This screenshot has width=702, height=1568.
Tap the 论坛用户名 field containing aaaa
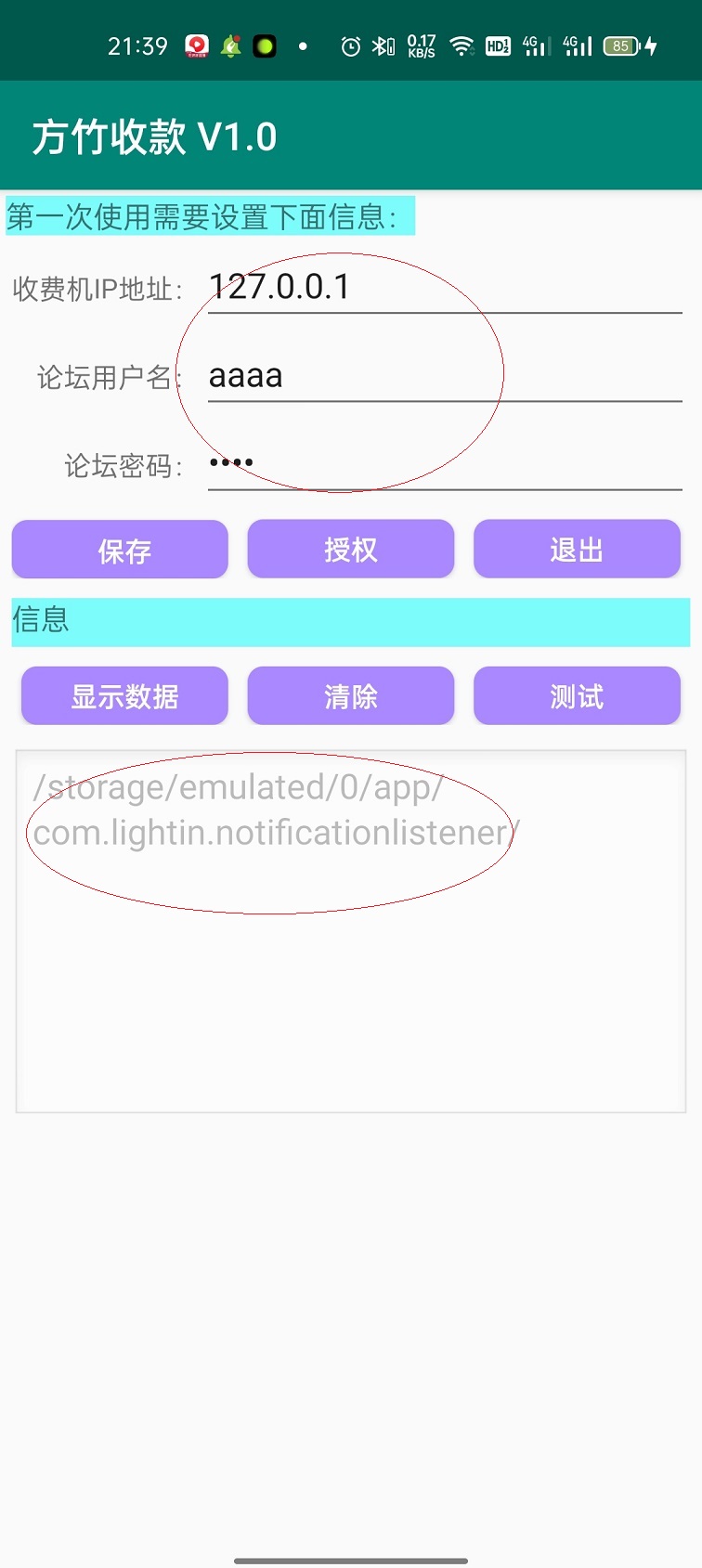[x=444, y=376]
